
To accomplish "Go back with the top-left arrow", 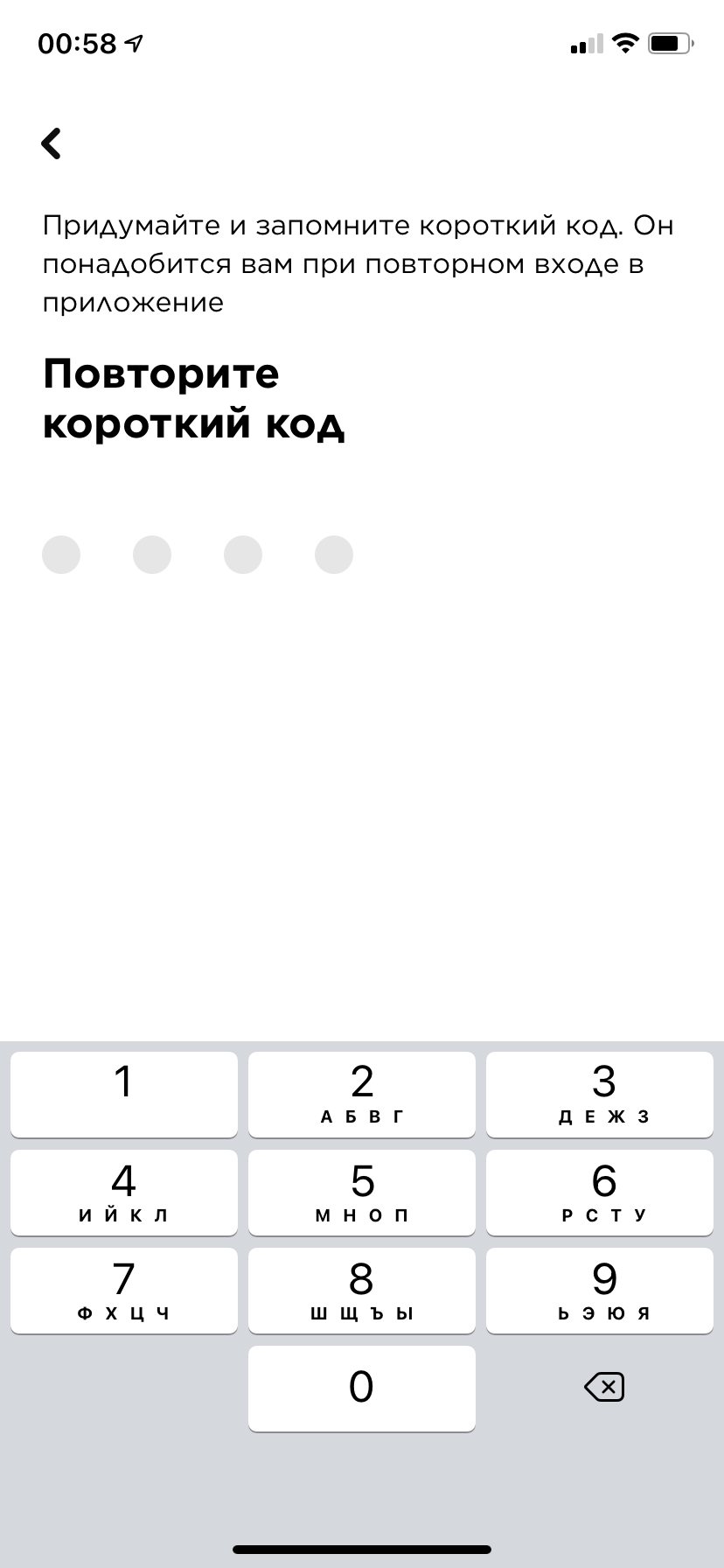I will [x=52, y=143].
